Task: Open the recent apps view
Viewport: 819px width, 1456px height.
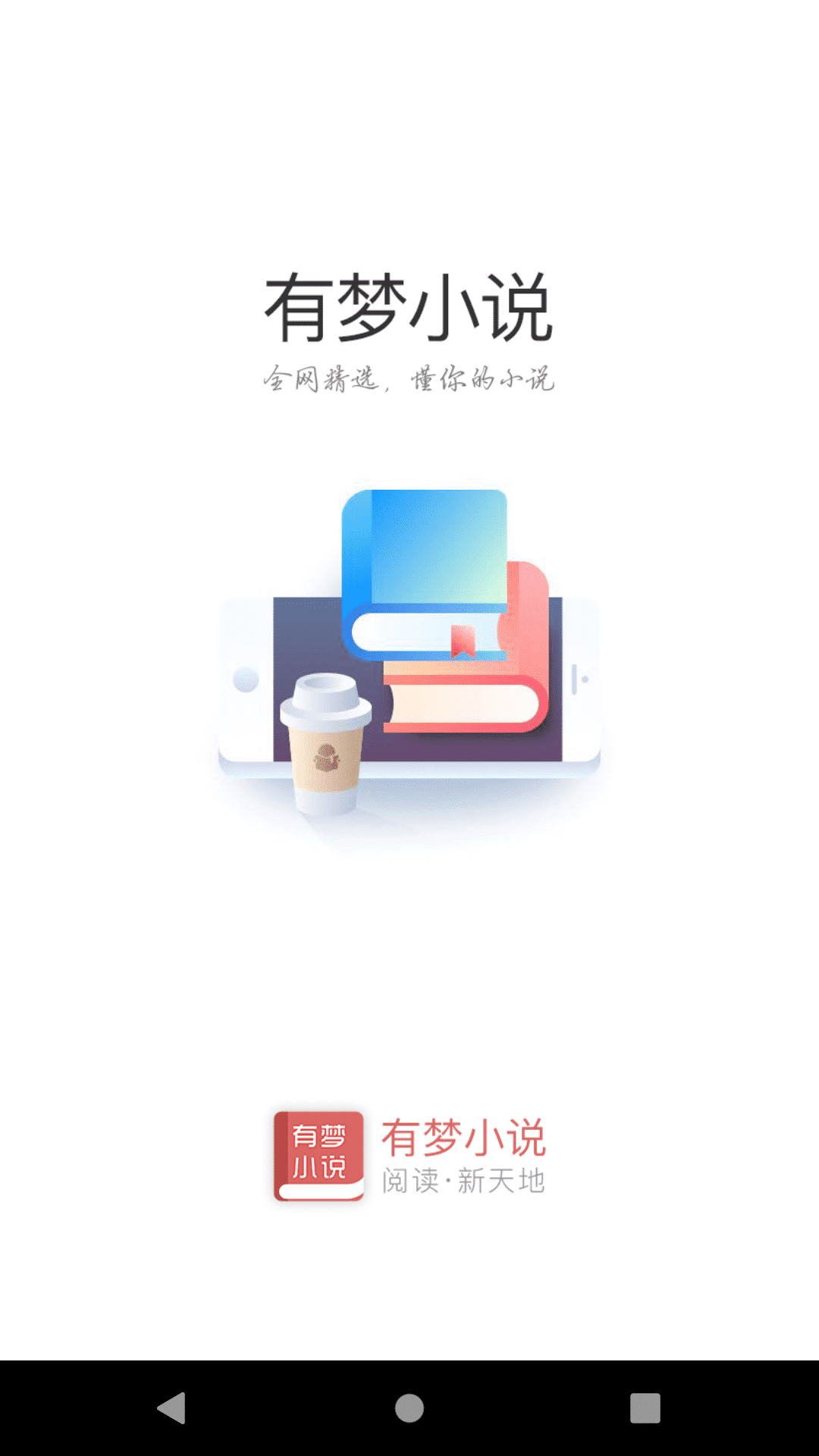Action: tap(645, 1408)
